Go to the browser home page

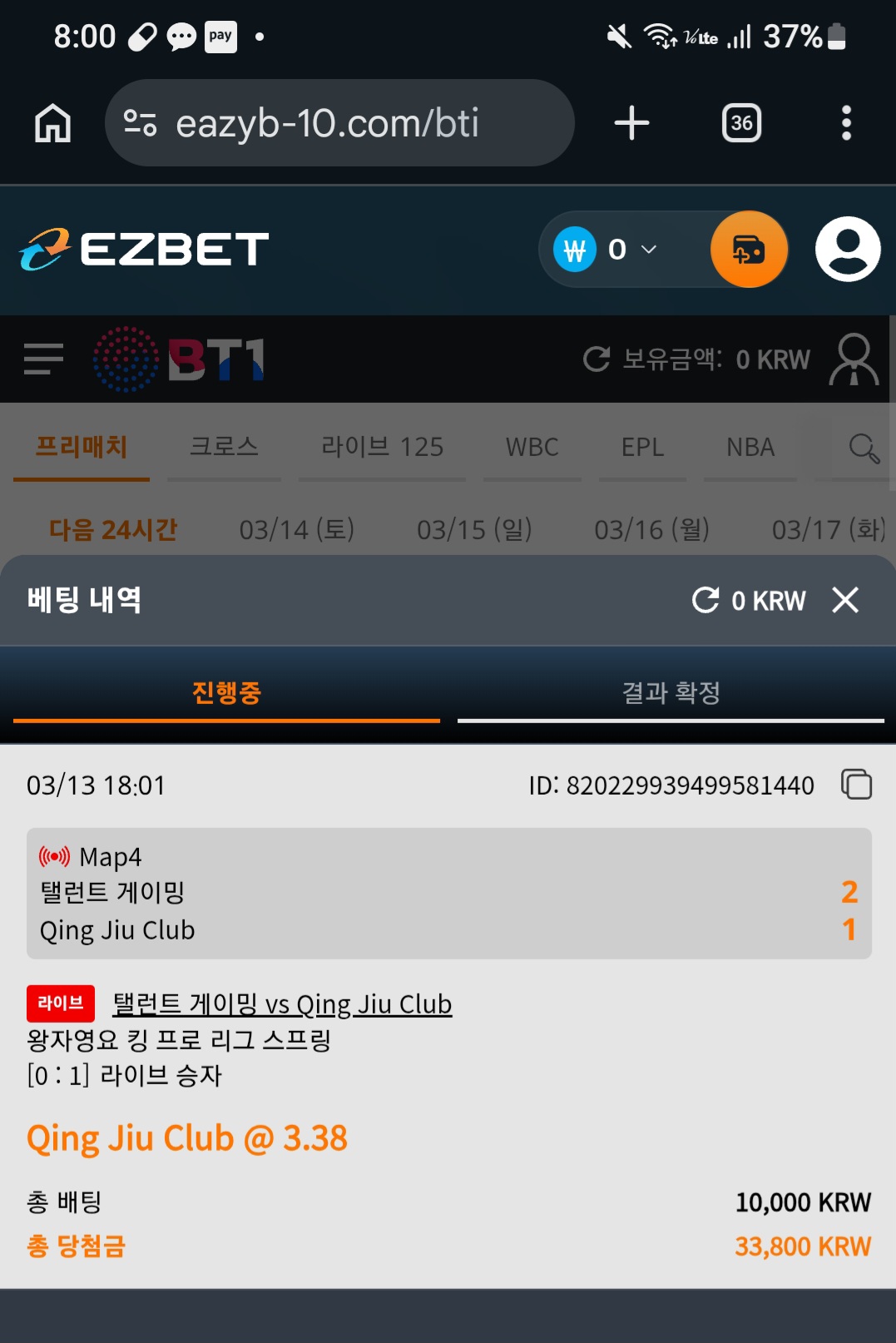52,123
